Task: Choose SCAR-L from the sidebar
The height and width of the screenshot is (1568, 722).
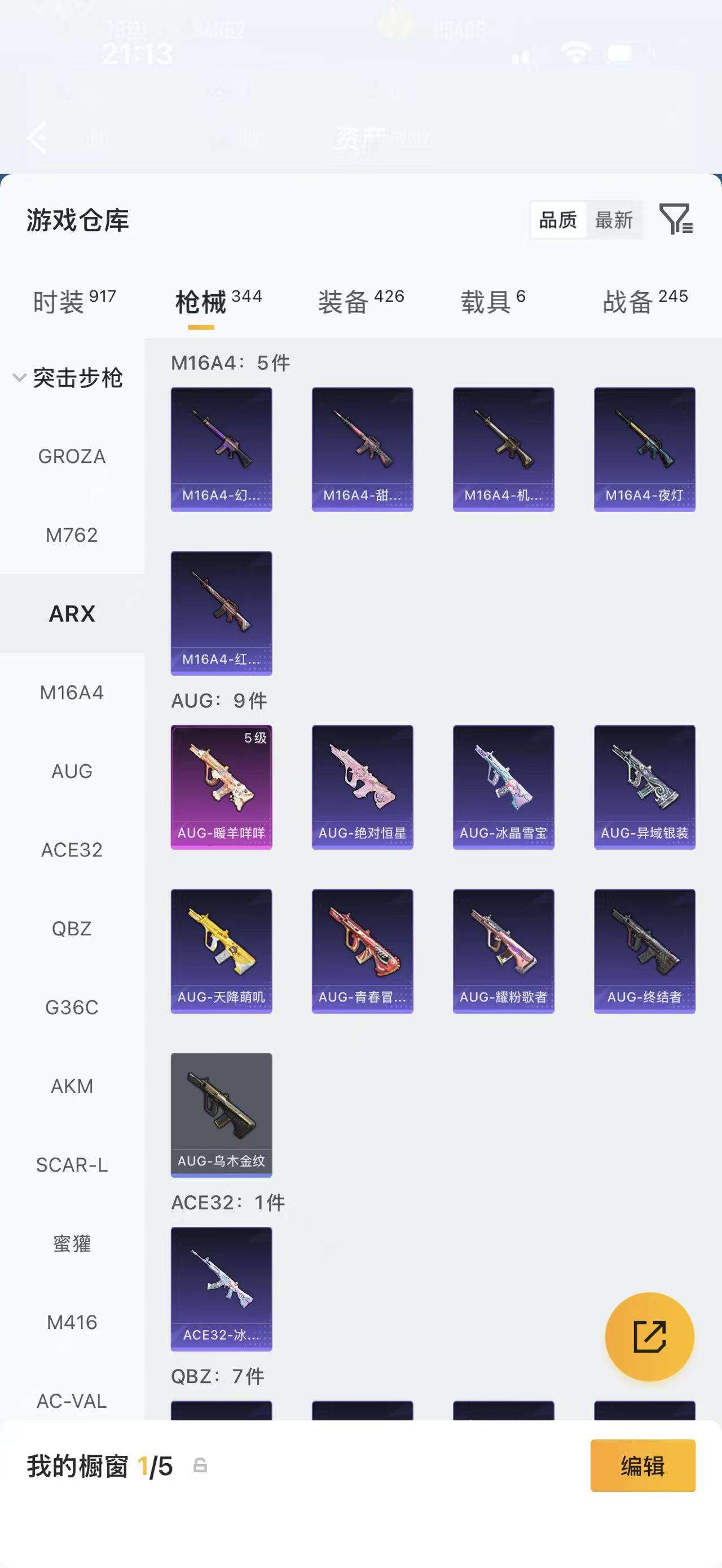Action: (x=72, y=1164)
